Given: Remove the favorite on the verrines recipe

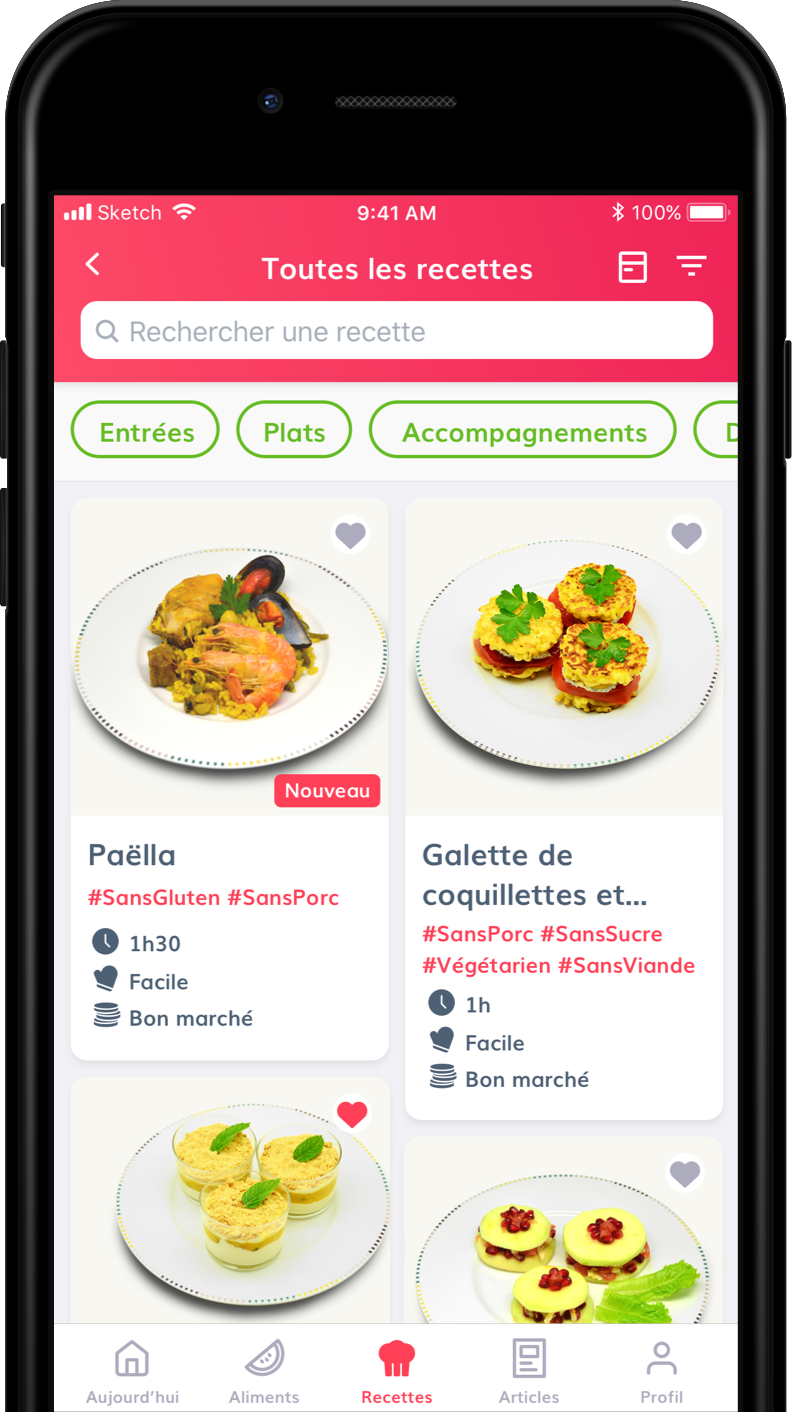Looking at the screenshot, I should pyautogui.click(x=351, y=1114).
